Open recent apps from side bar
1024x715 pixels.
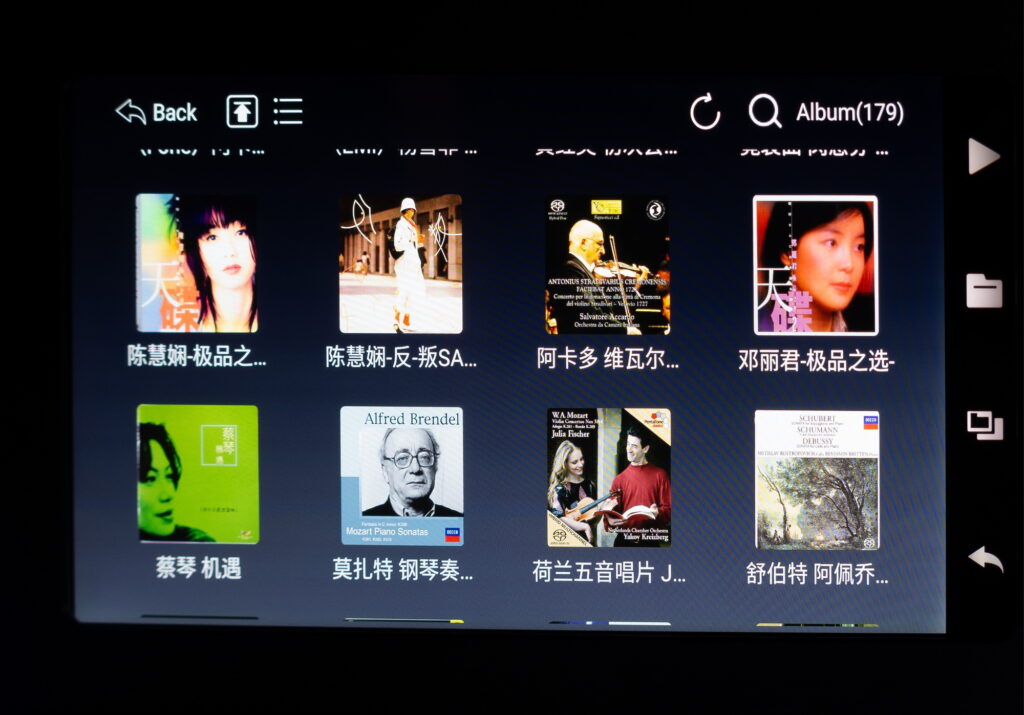(985, 425)
